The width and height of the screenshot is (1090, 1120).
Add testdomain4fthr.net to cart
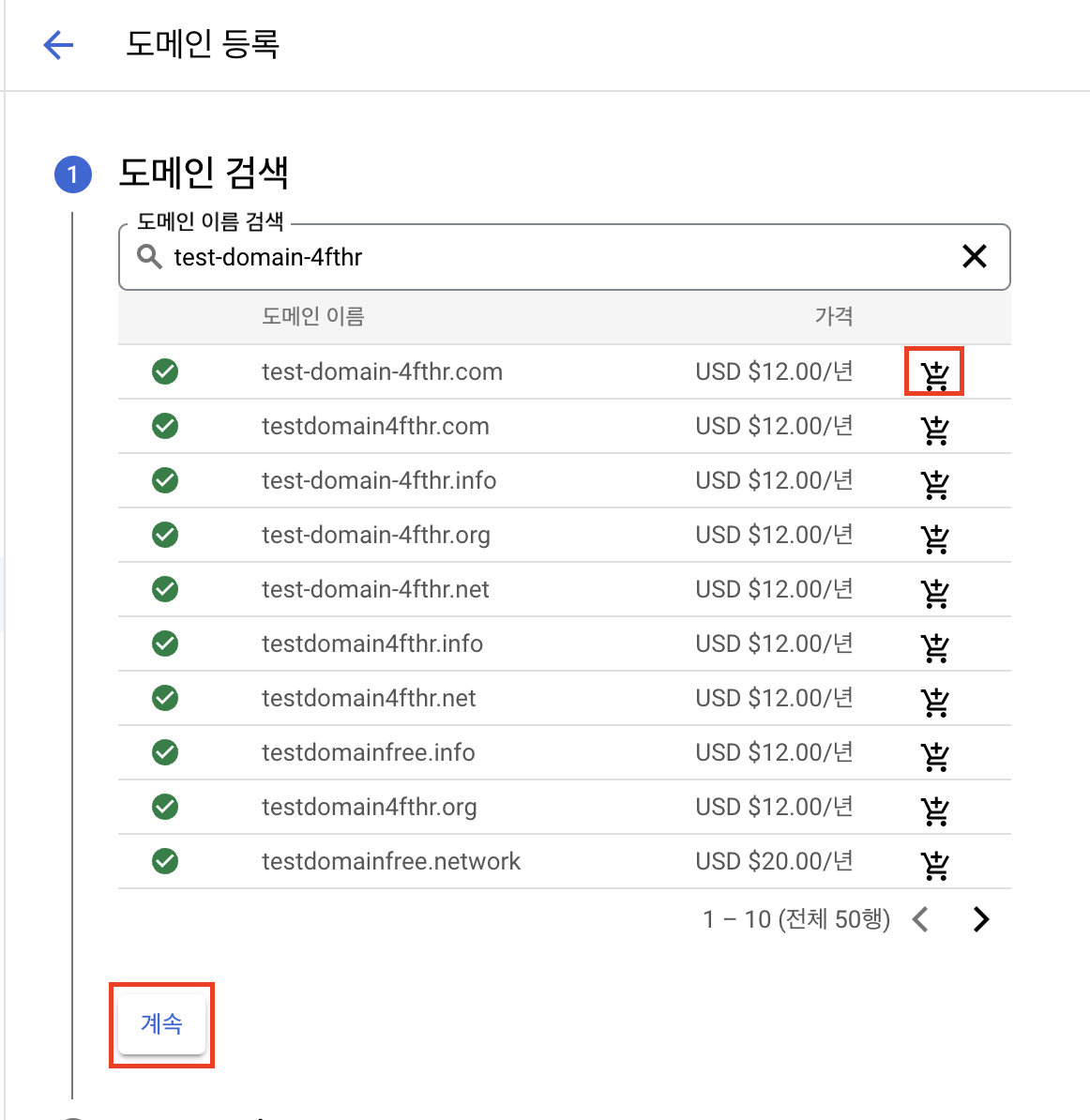click(x=935, y=701)
